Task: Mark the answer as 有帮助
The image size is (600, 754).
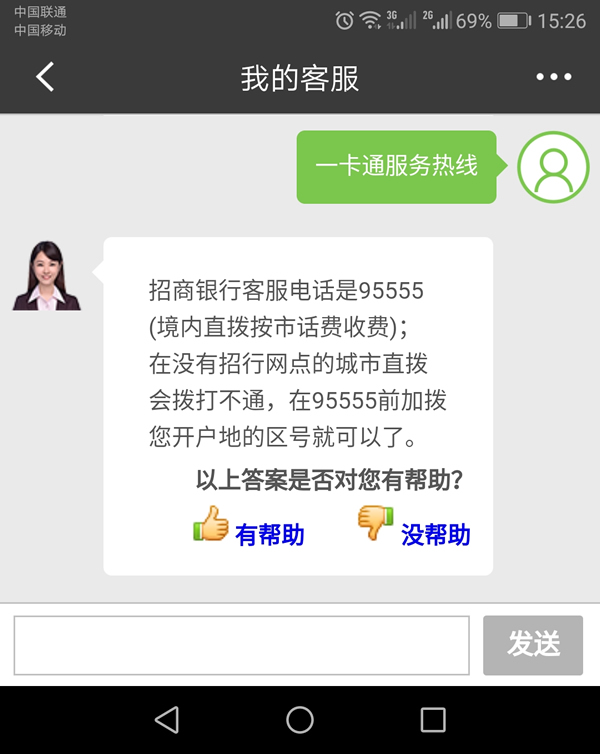Action: point(250,528)
